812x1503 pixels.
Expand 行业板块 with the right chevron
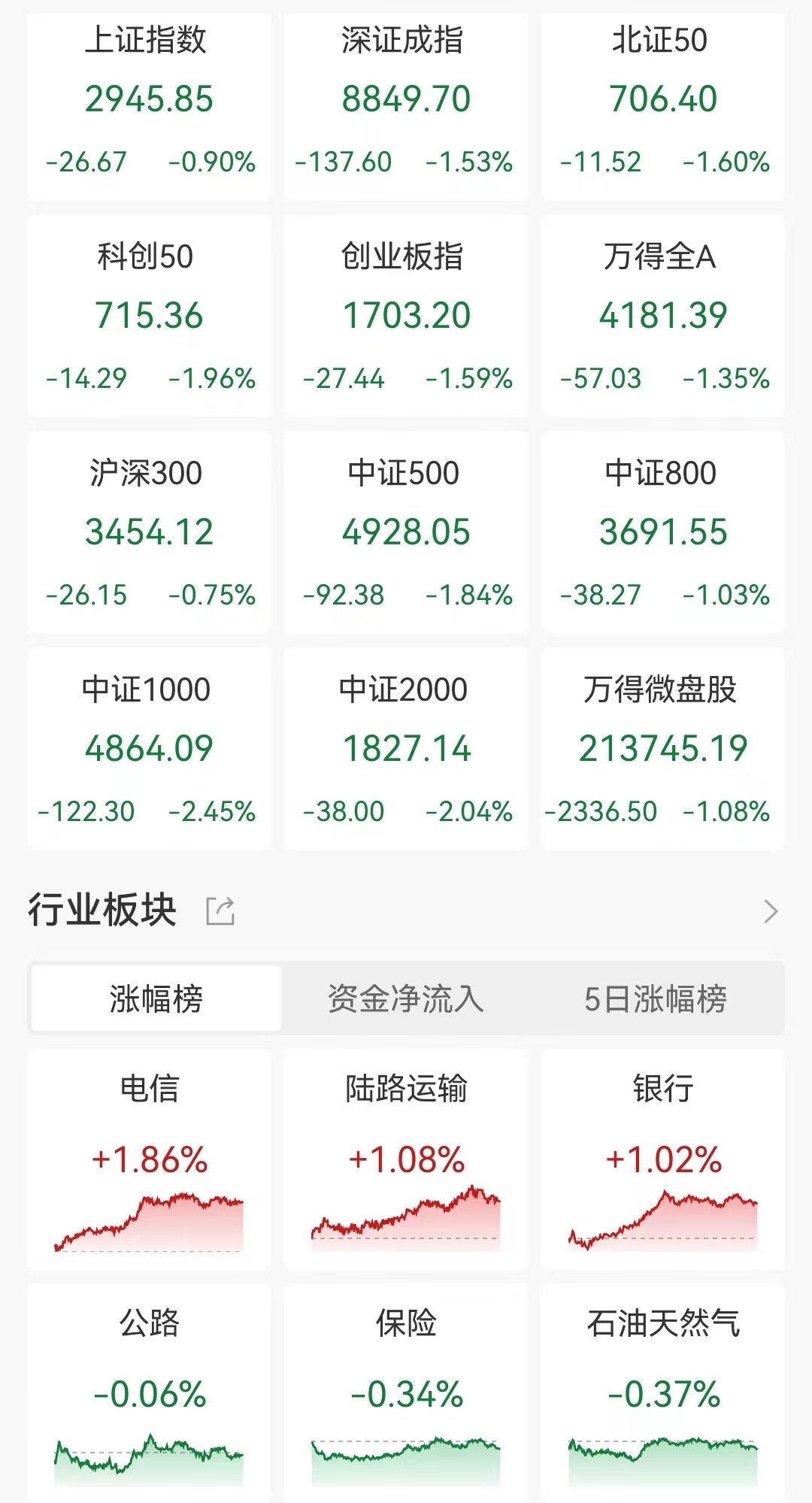pos(771,911)
